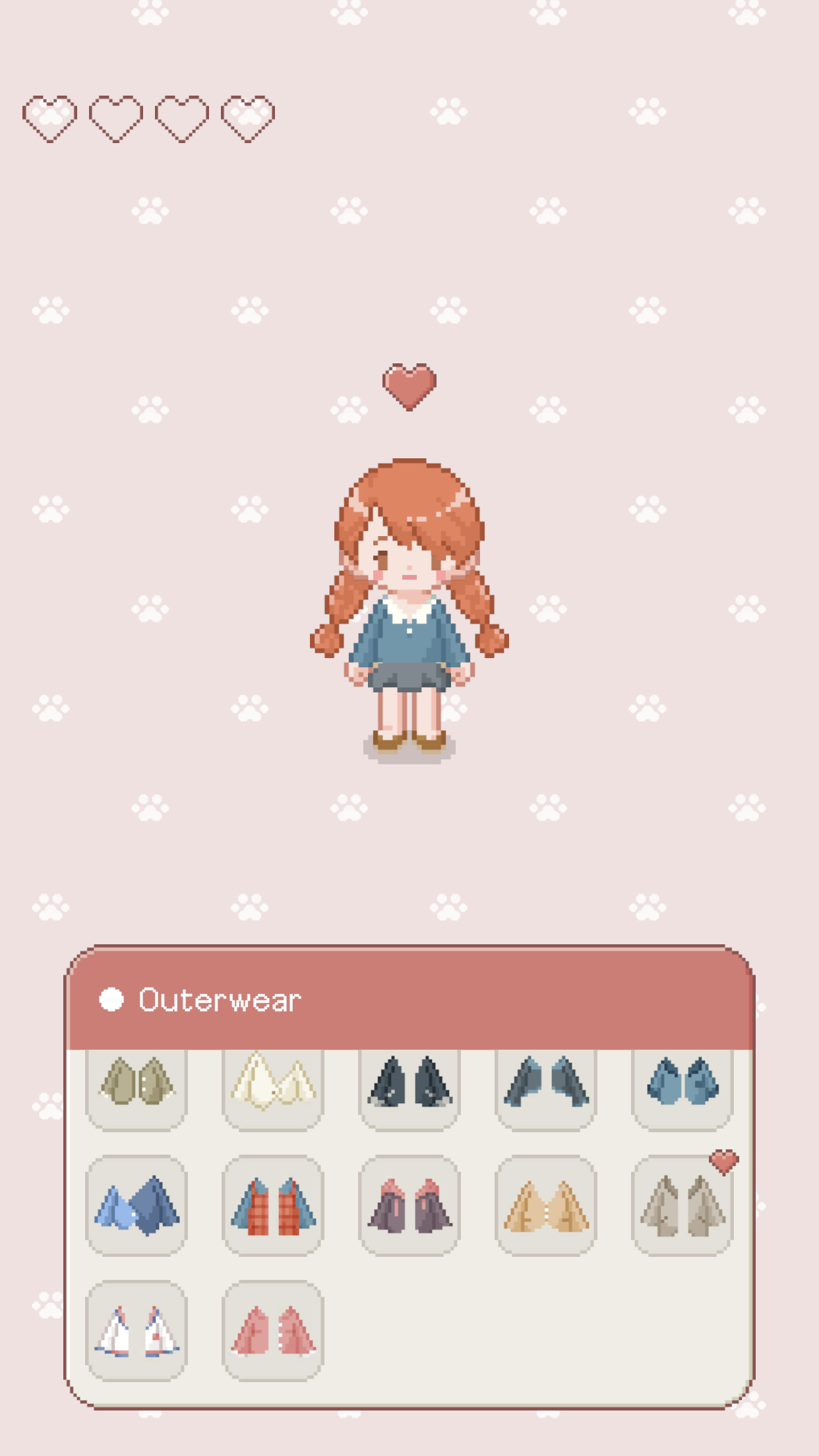Click the second heart in the affection meter
This screenshot has width=819, height=1456.
point(116,119)
